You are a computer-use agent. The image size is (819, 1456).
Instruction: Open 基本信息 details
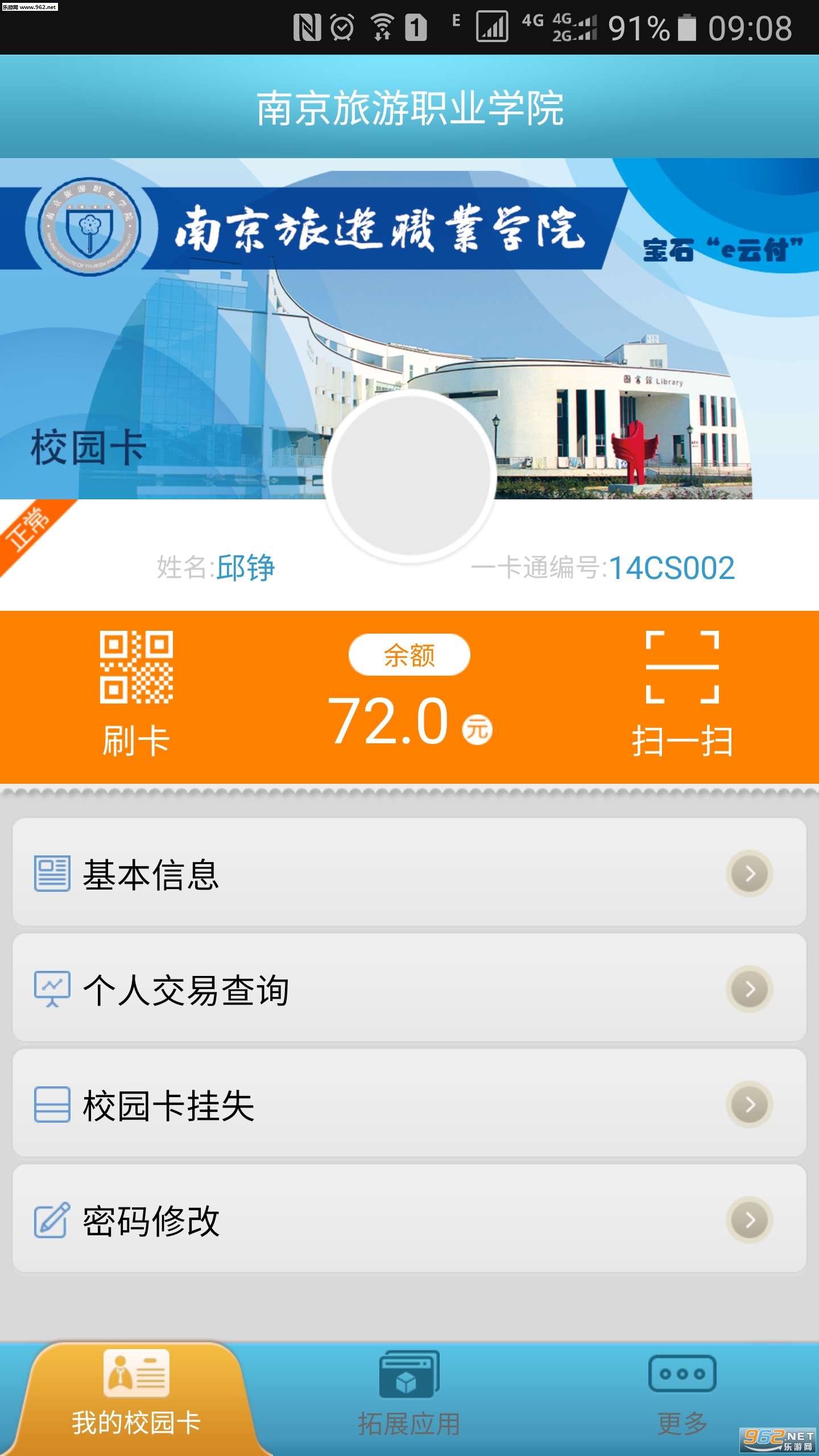tap(409, 873)
